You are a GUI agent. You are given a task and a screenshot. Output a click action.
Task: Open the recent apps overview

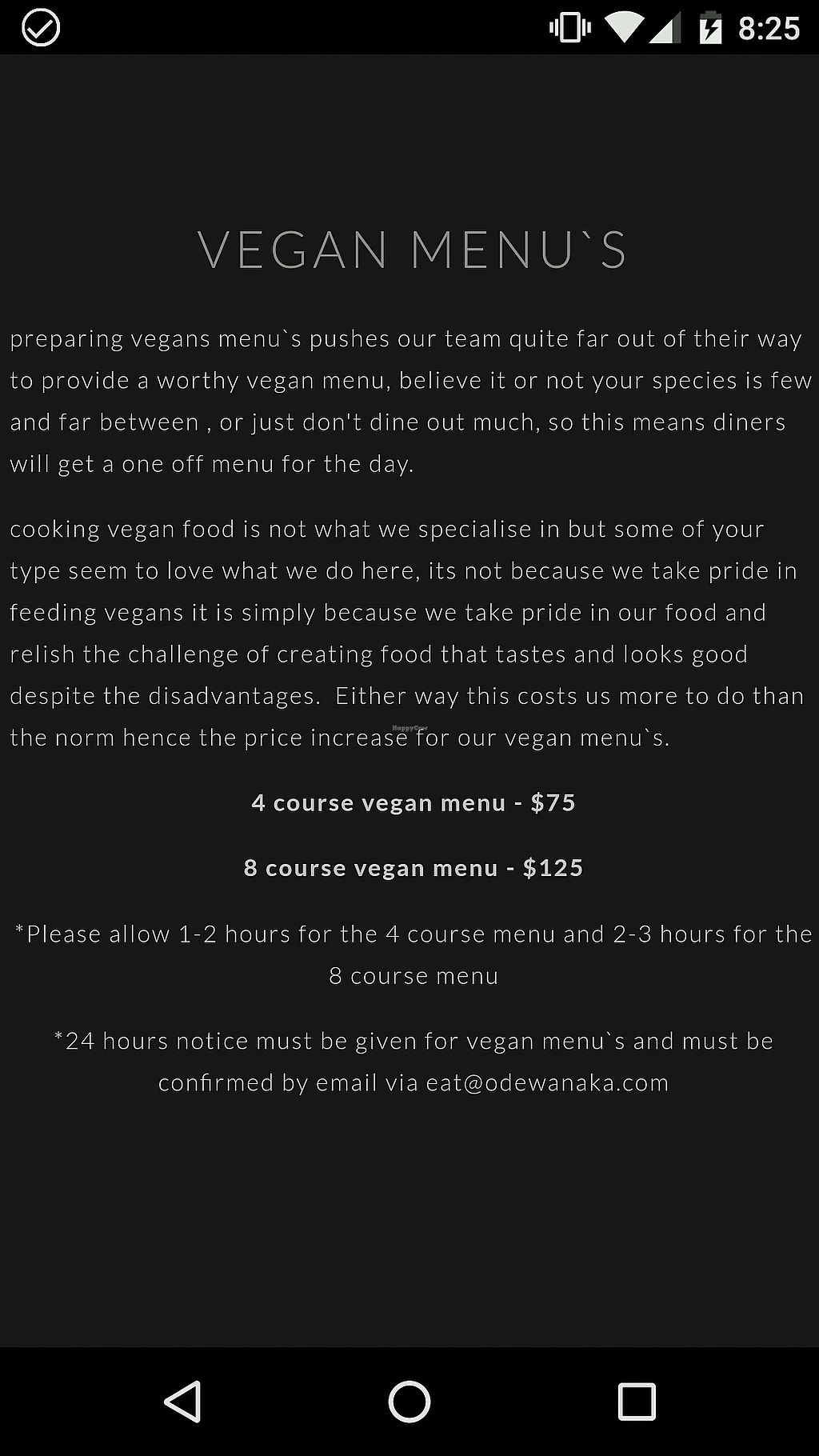637,1402
